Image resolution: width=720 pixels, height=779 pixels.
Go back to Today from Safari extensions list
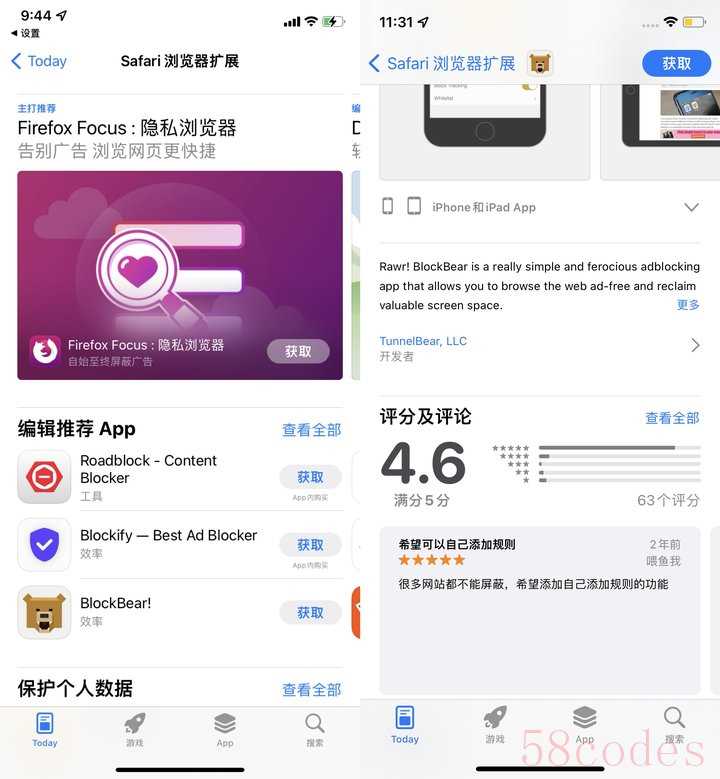39,61
